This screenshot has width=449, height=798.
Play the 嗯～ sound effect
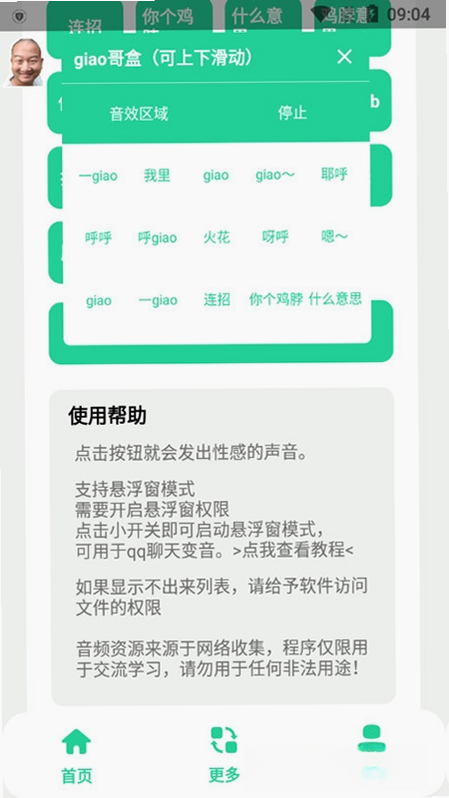coord(334,236)
